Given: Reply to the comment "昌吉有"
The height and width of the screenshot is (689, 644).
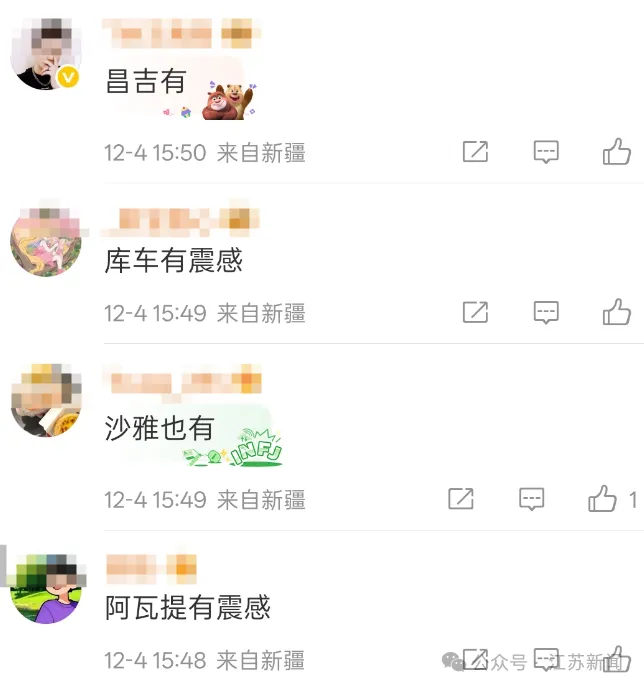Looking at the screenshot, I should pyautogui.click(x=545, y=152).
